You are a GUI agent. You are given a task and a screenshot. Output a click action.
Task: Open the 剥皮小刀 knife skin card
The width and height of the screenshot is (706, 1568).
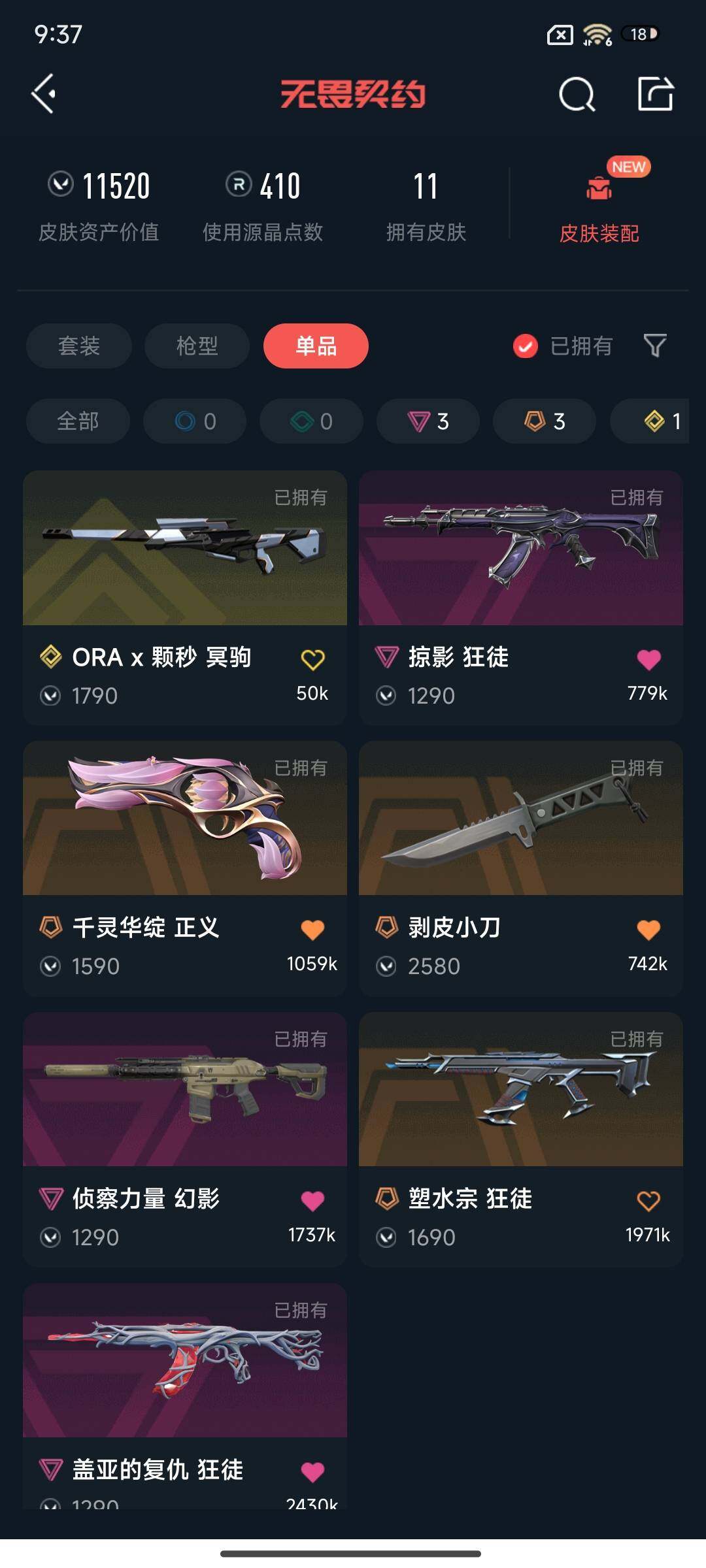pyautogui.click(x=520, y=819)
